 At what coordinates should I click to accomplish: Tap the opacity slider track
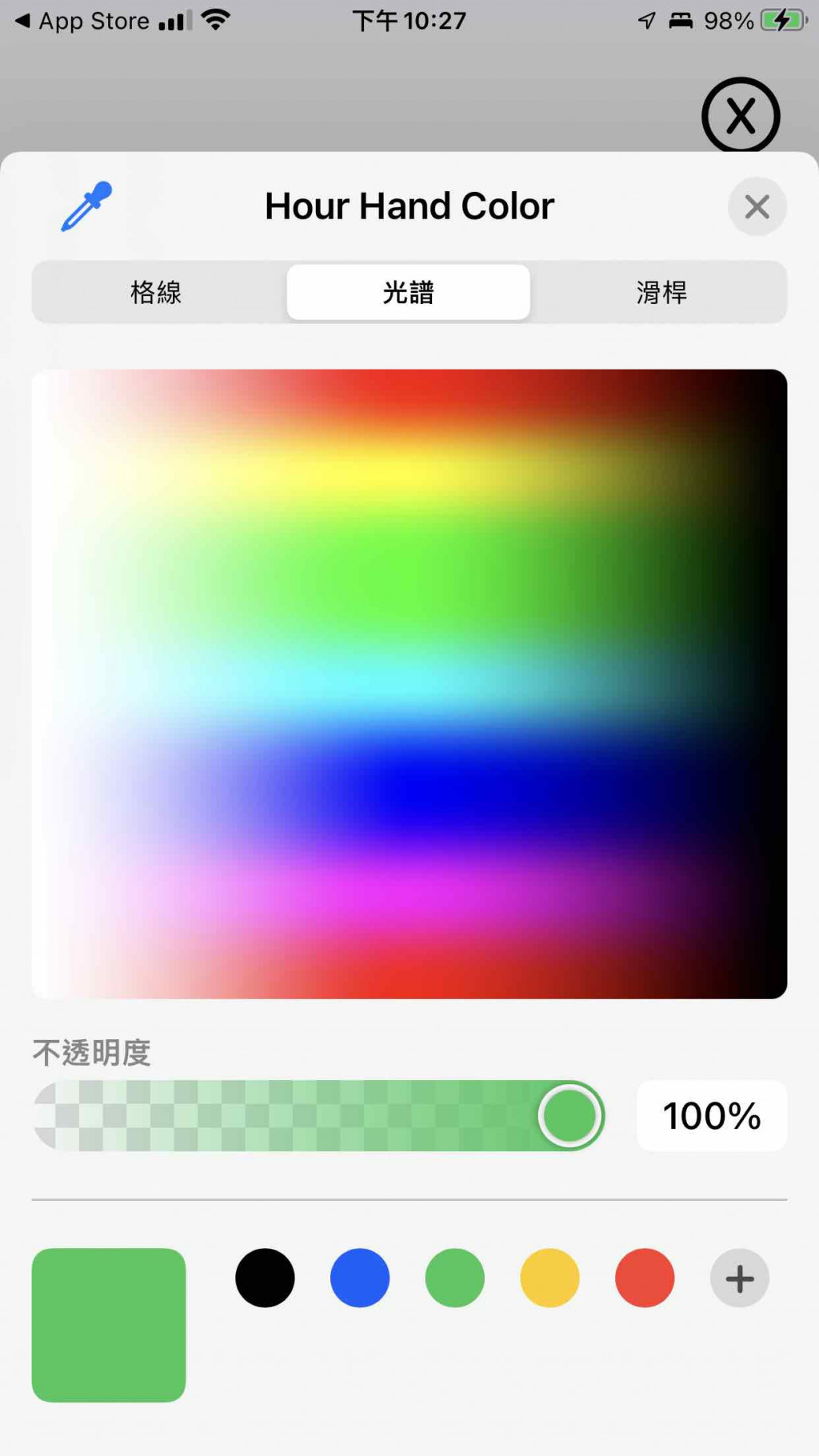(x=288, y=1115)
